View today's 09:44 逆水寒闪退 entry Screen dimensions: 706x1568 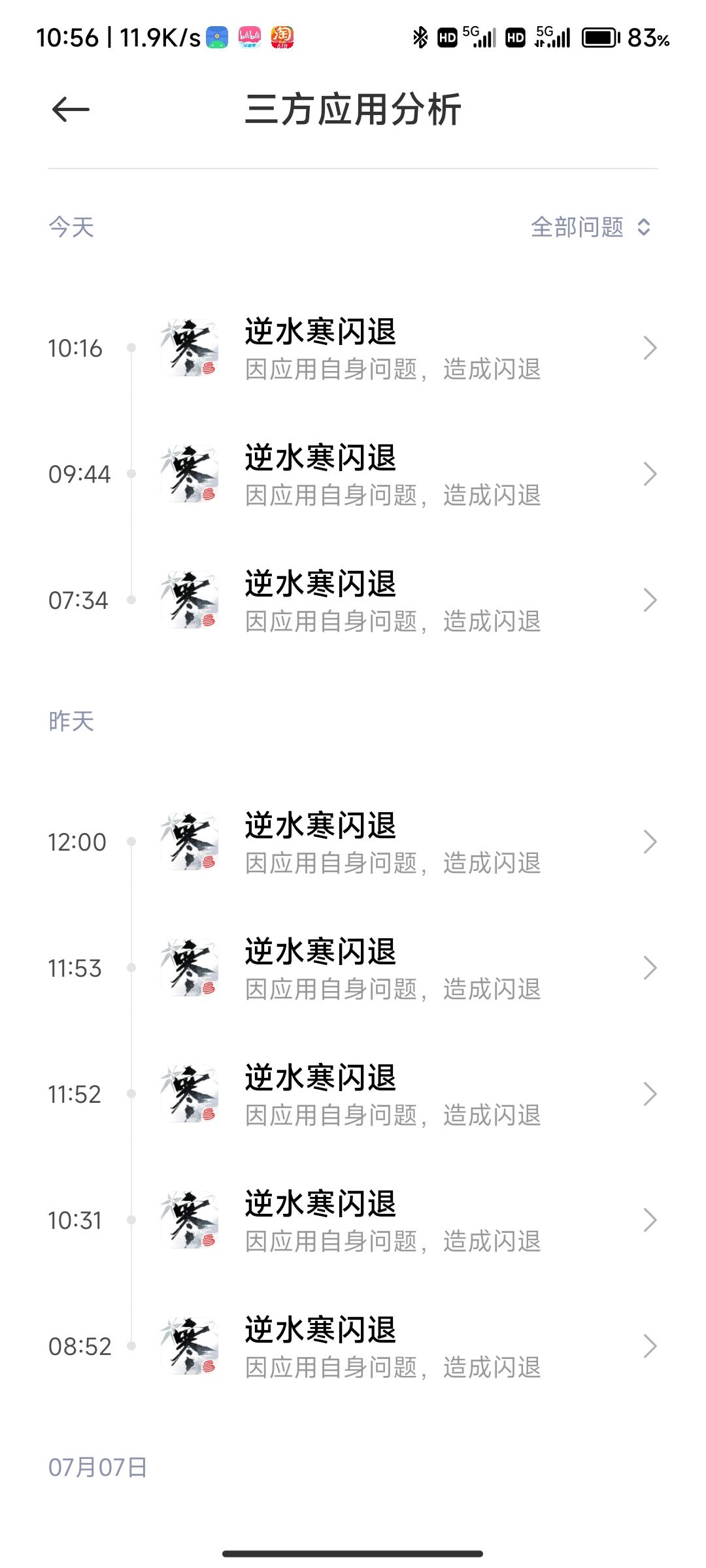coord(392,475)
